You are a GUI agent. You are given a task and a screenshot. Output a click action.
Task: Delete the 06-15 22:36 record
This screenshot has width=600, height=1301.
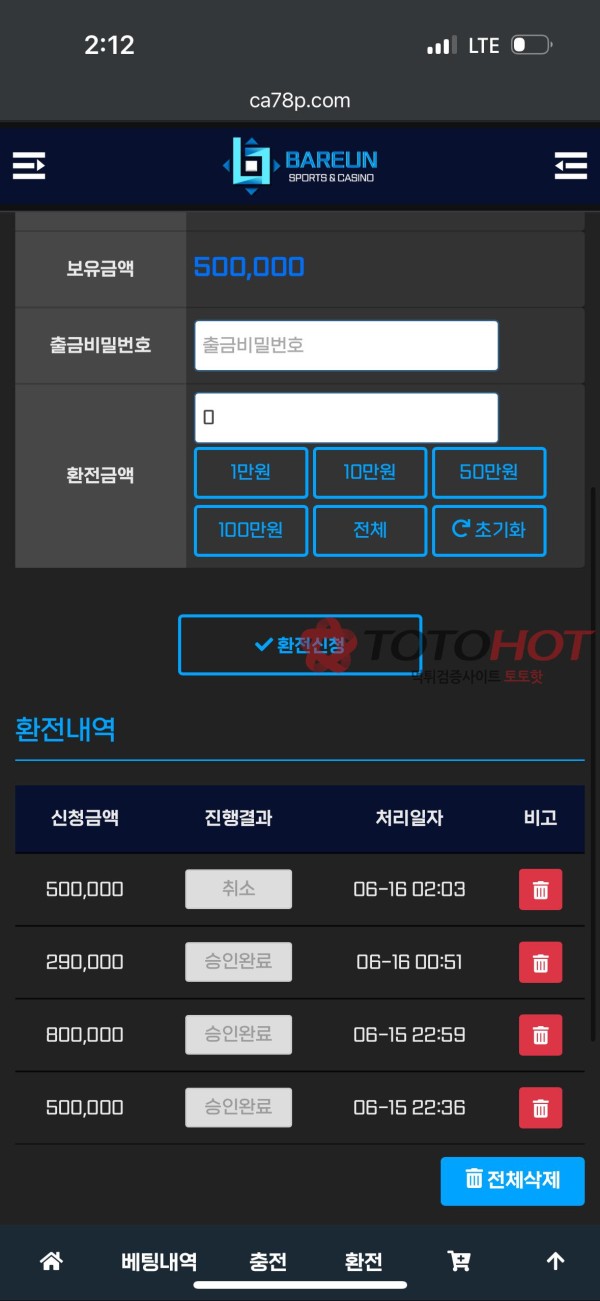tap(540, 1107)
